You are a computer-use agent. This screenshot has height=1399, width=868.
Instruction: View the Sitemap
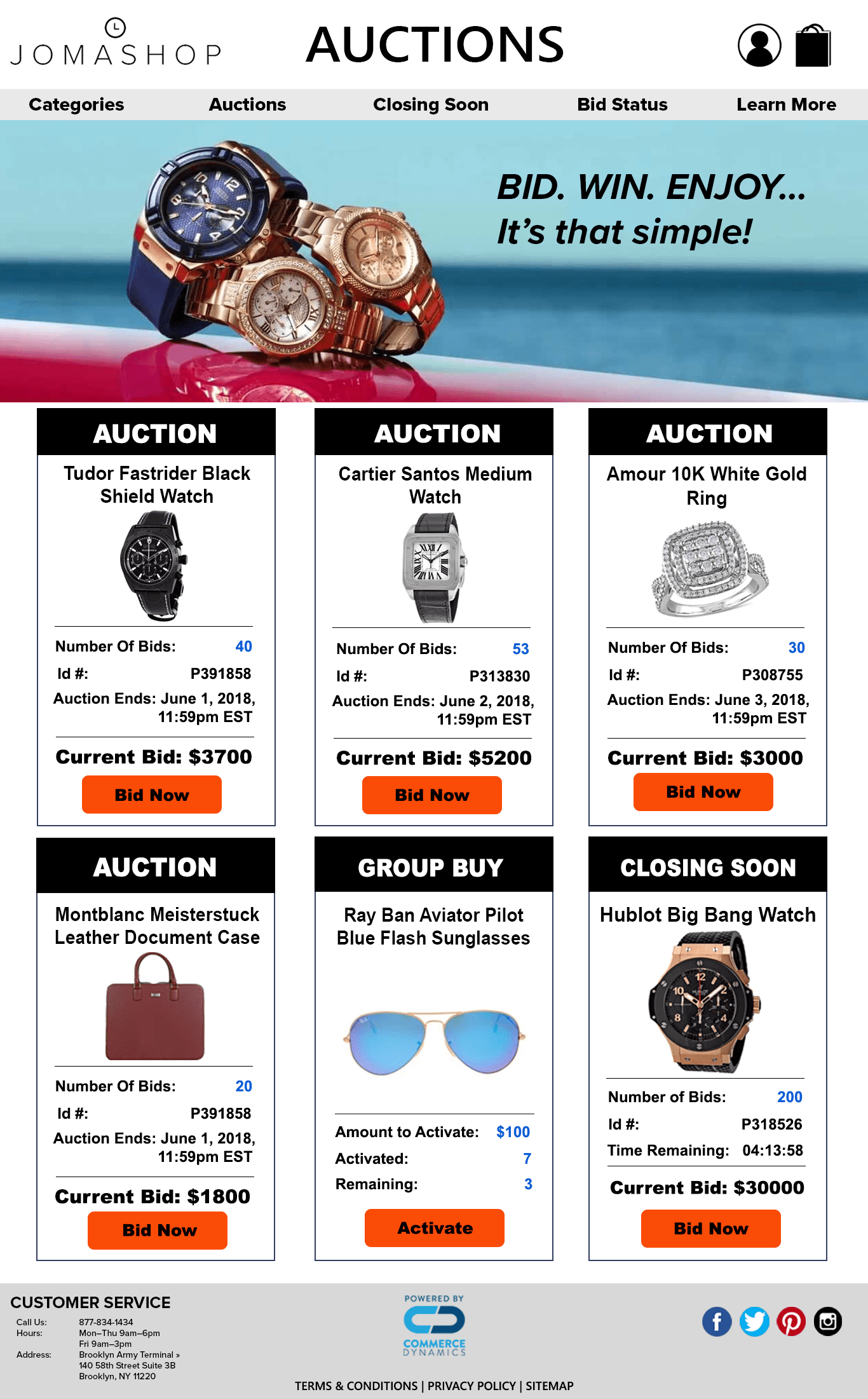point(549,1386)
